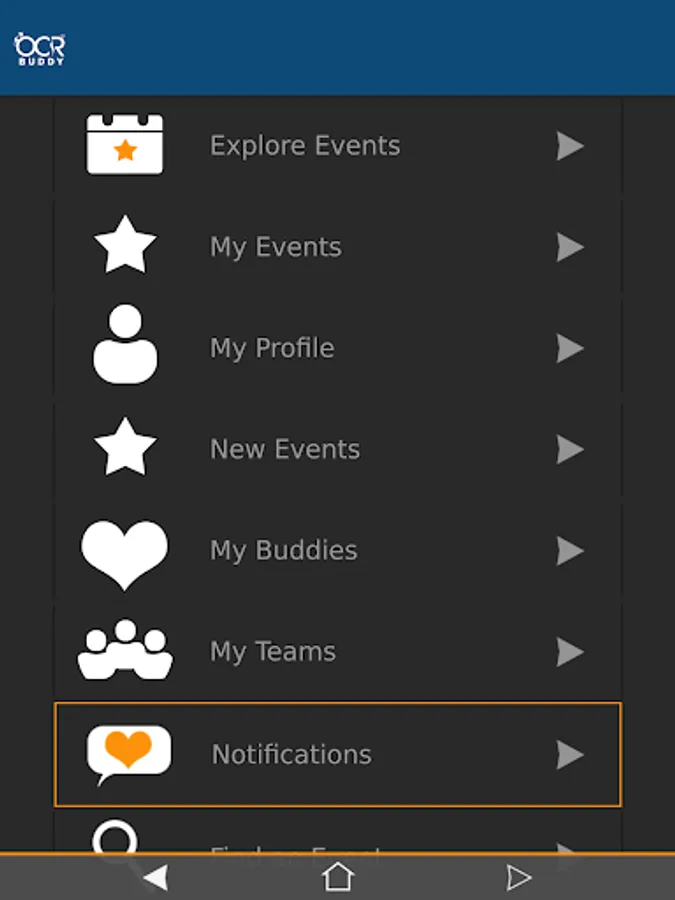Go to My Teams
The height and width of the screenshot is (900, 675).
click(337, 652)
